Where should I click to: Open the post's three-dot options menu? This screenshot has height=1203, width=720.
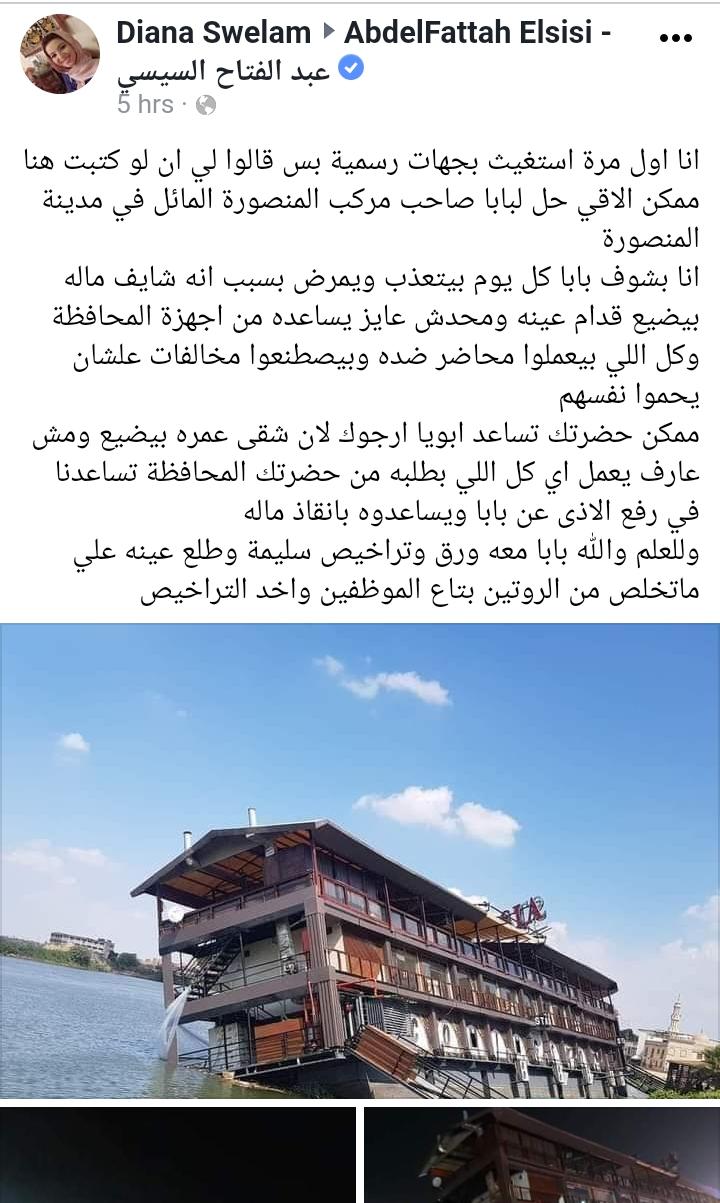point(676,38)
